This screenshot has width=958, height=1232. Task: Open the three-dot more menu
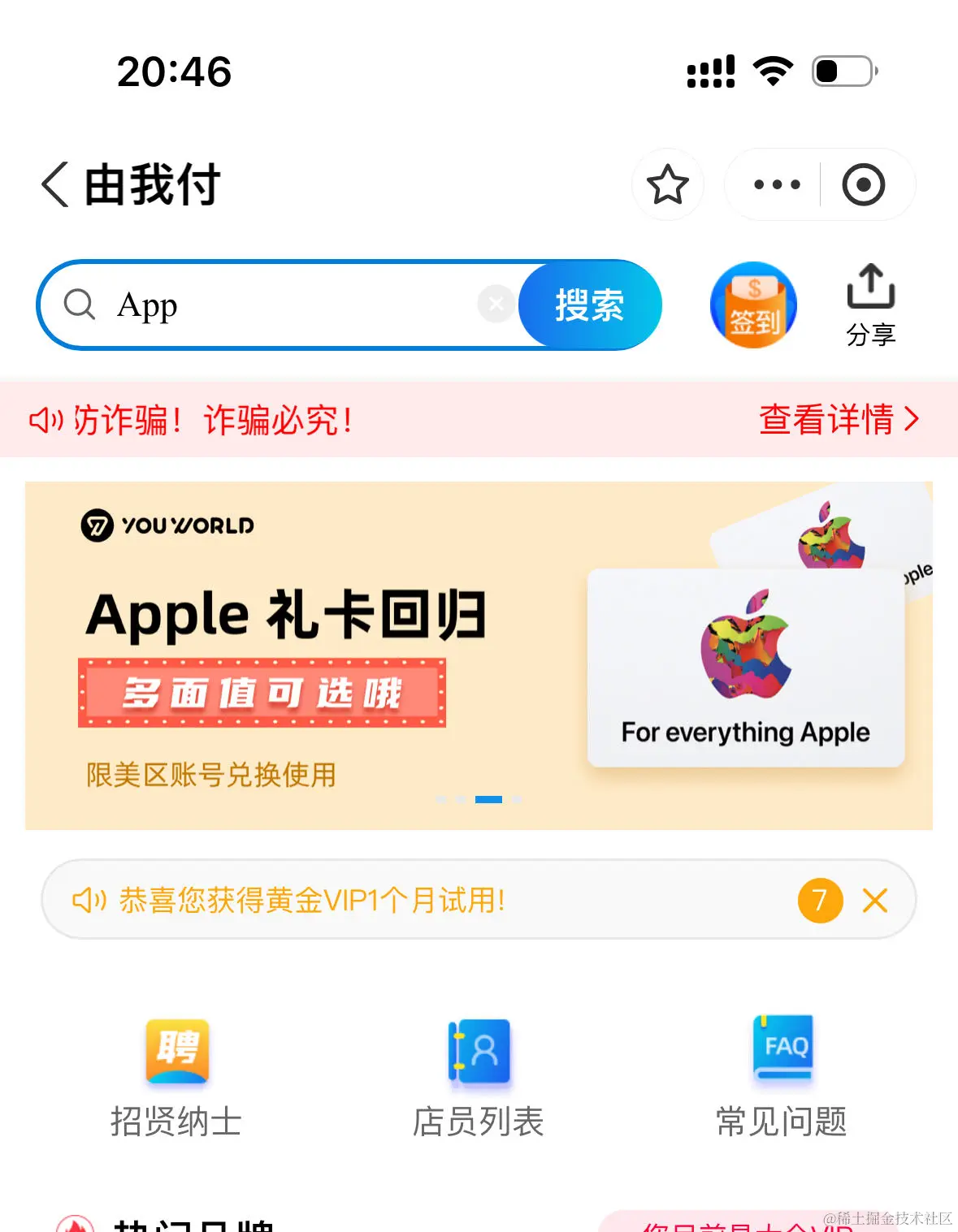[x=776, y=184]
